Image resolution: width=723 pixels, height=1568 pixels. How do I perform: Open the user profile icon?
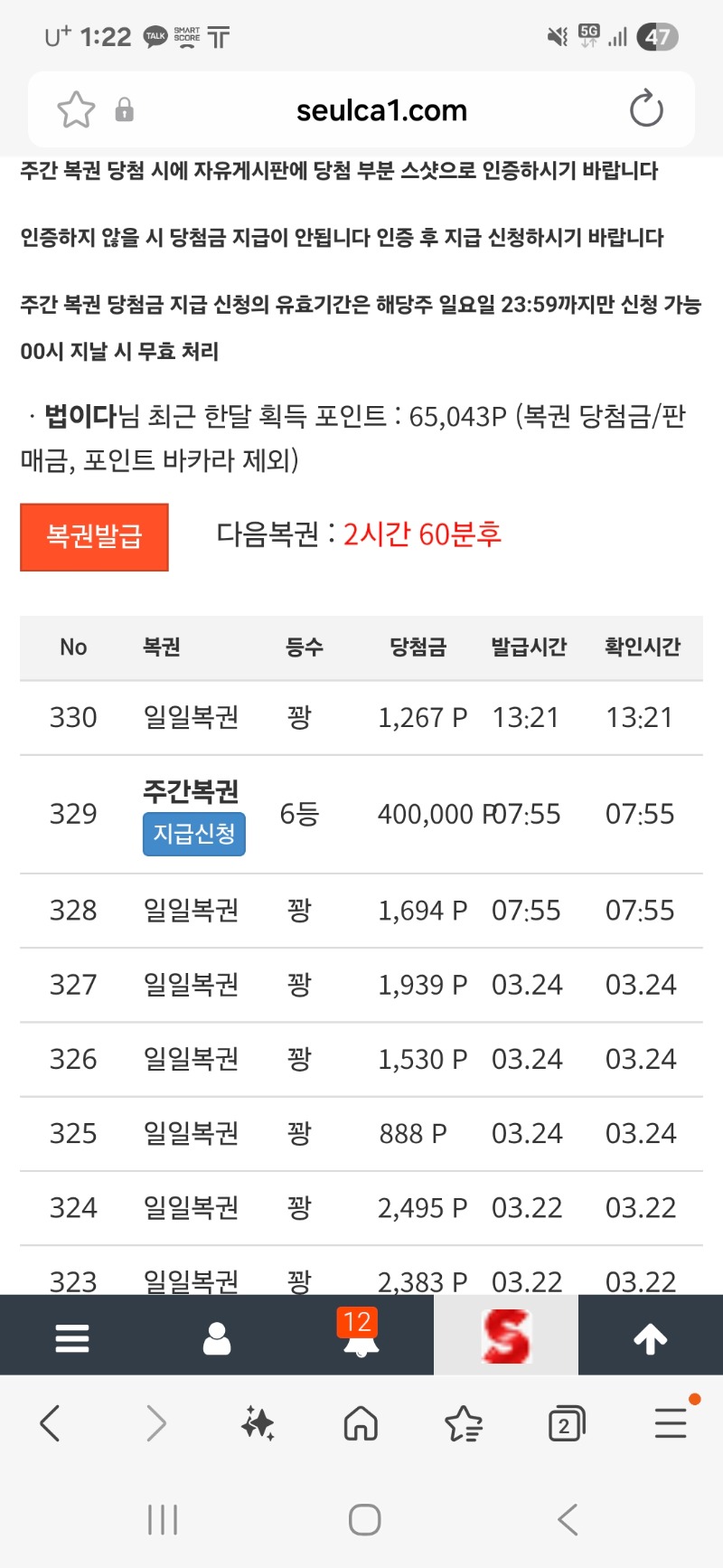pos(217,1337)
